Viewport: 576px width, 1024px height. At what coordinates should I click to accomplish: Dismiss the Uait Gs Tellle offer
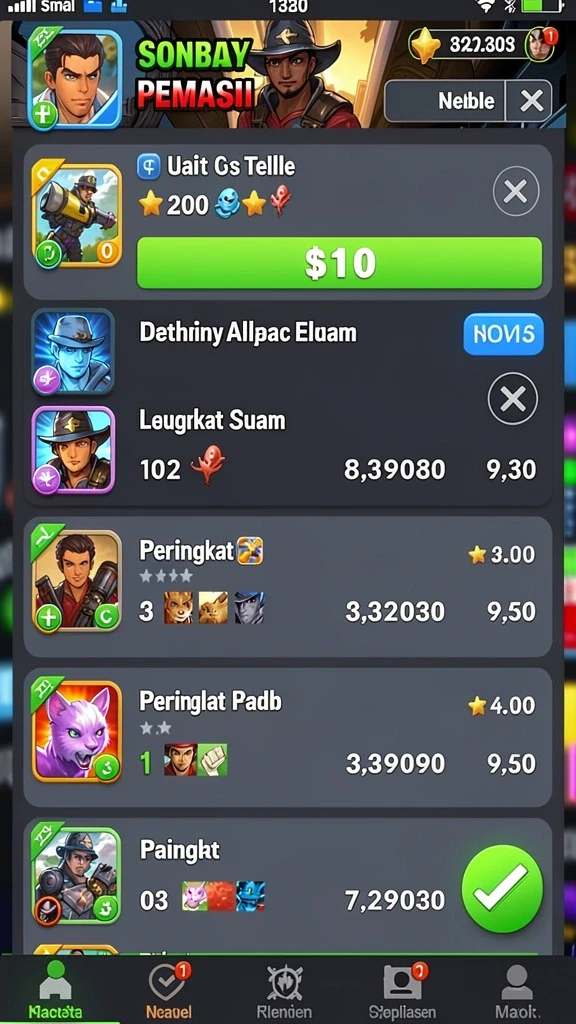coord(516,191)
